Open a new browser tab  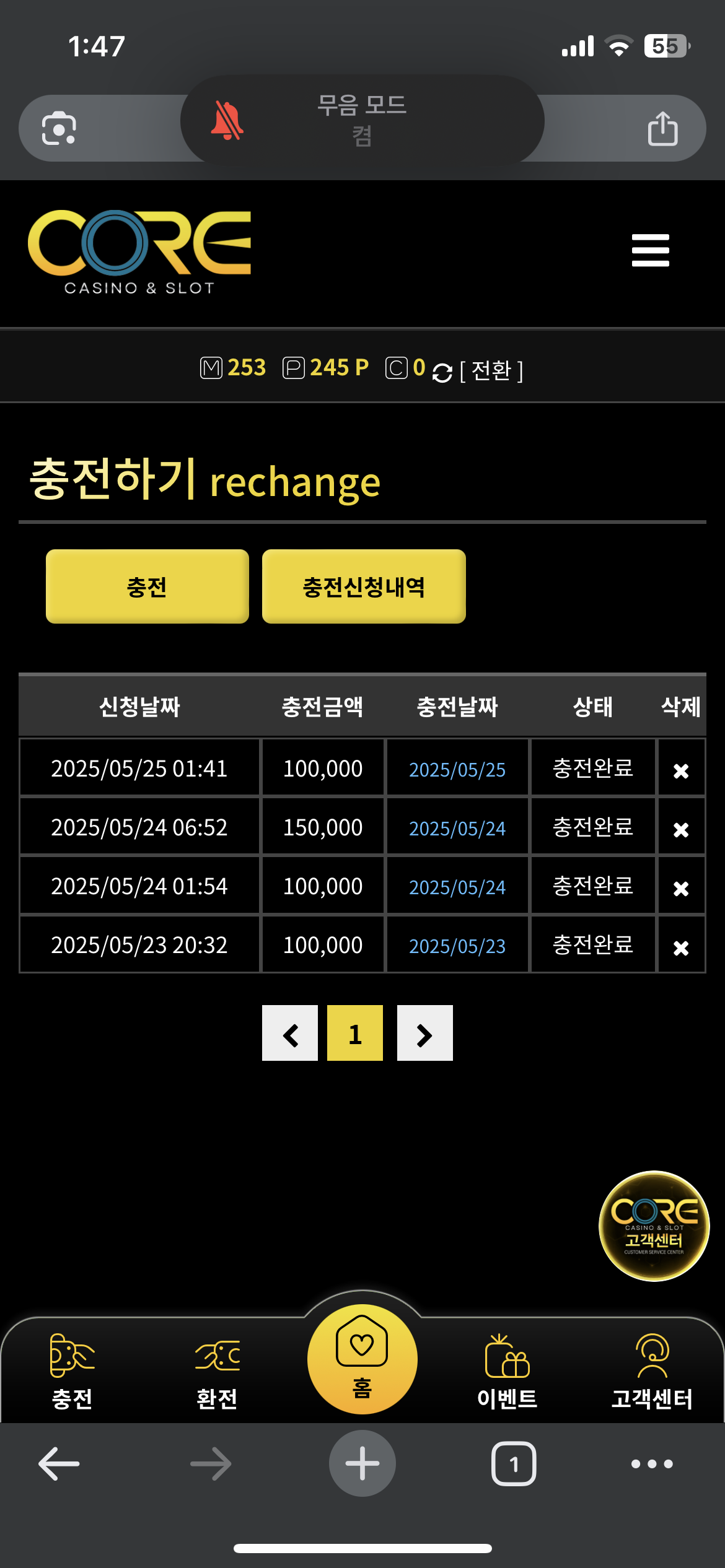[362, 1463]
